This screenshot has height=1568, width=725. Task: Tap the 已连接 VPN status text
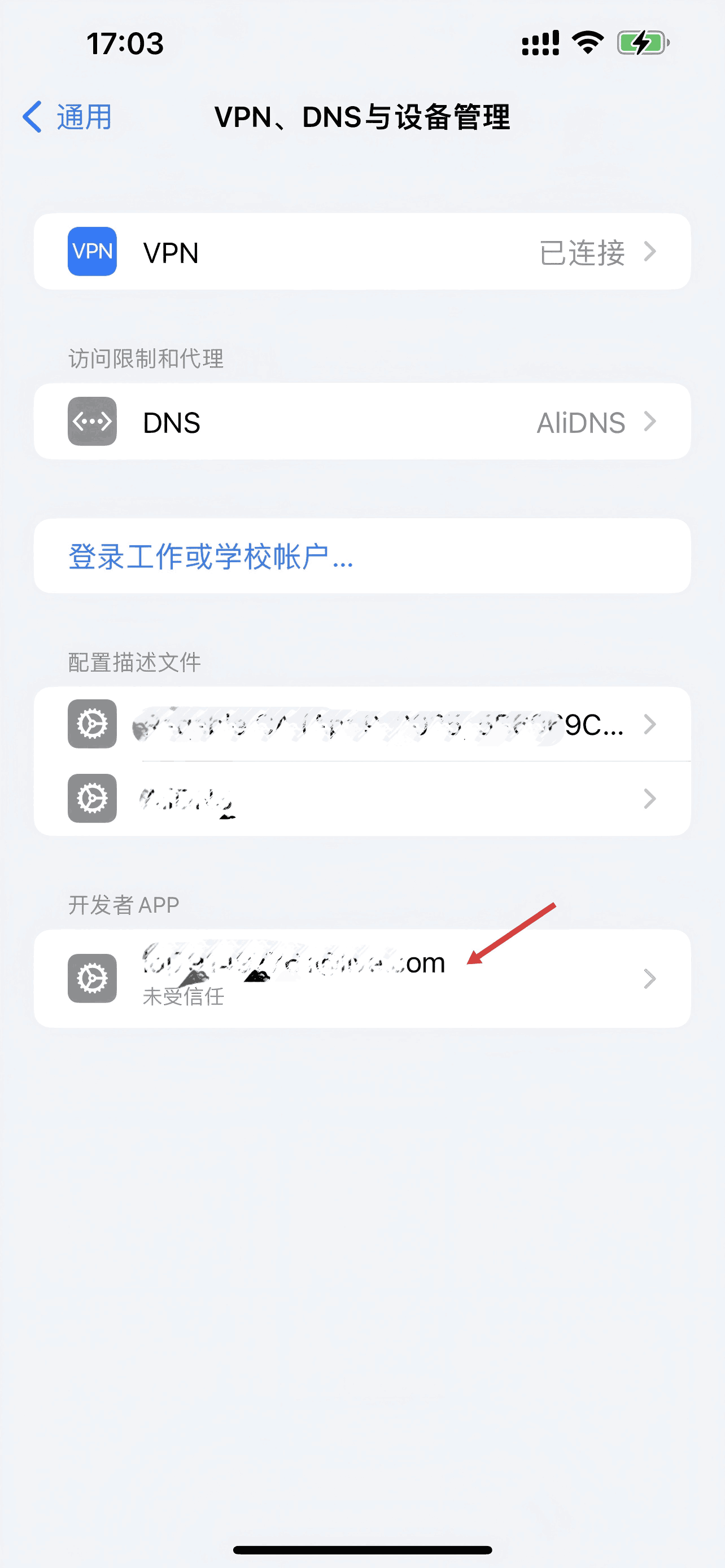582,253
